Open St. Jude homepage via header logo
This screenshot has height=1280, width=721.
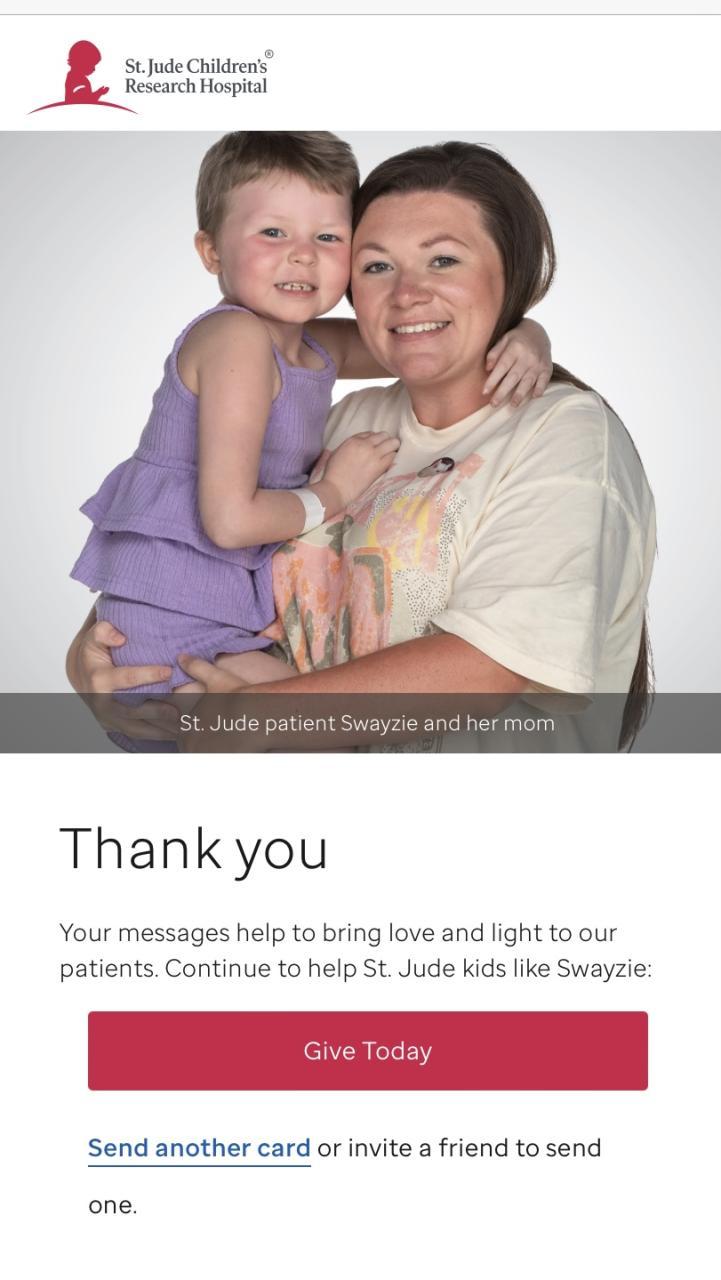pyautogui.click(x=150, y=77)
